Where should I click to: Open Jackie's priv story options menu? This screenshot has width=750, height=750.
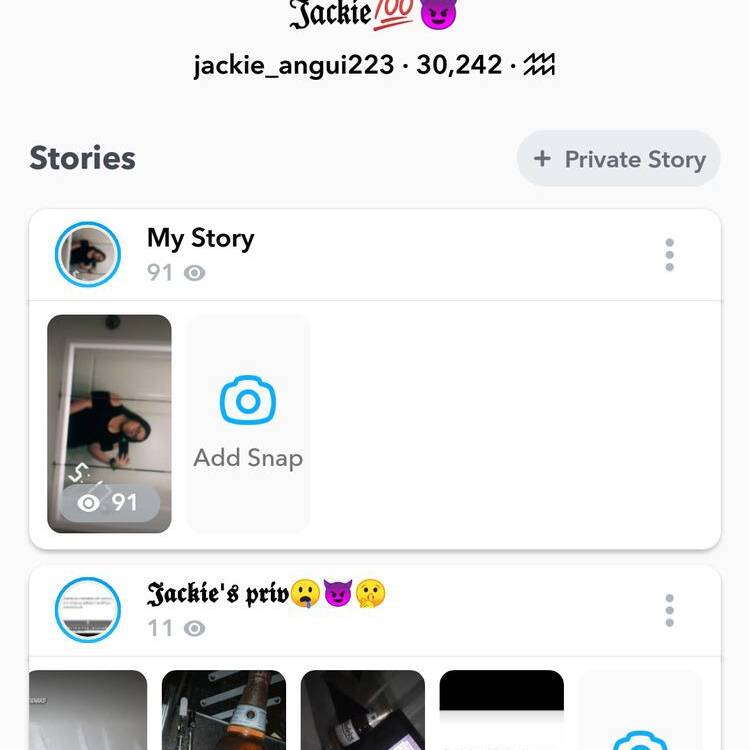click(x=669, y=610)
